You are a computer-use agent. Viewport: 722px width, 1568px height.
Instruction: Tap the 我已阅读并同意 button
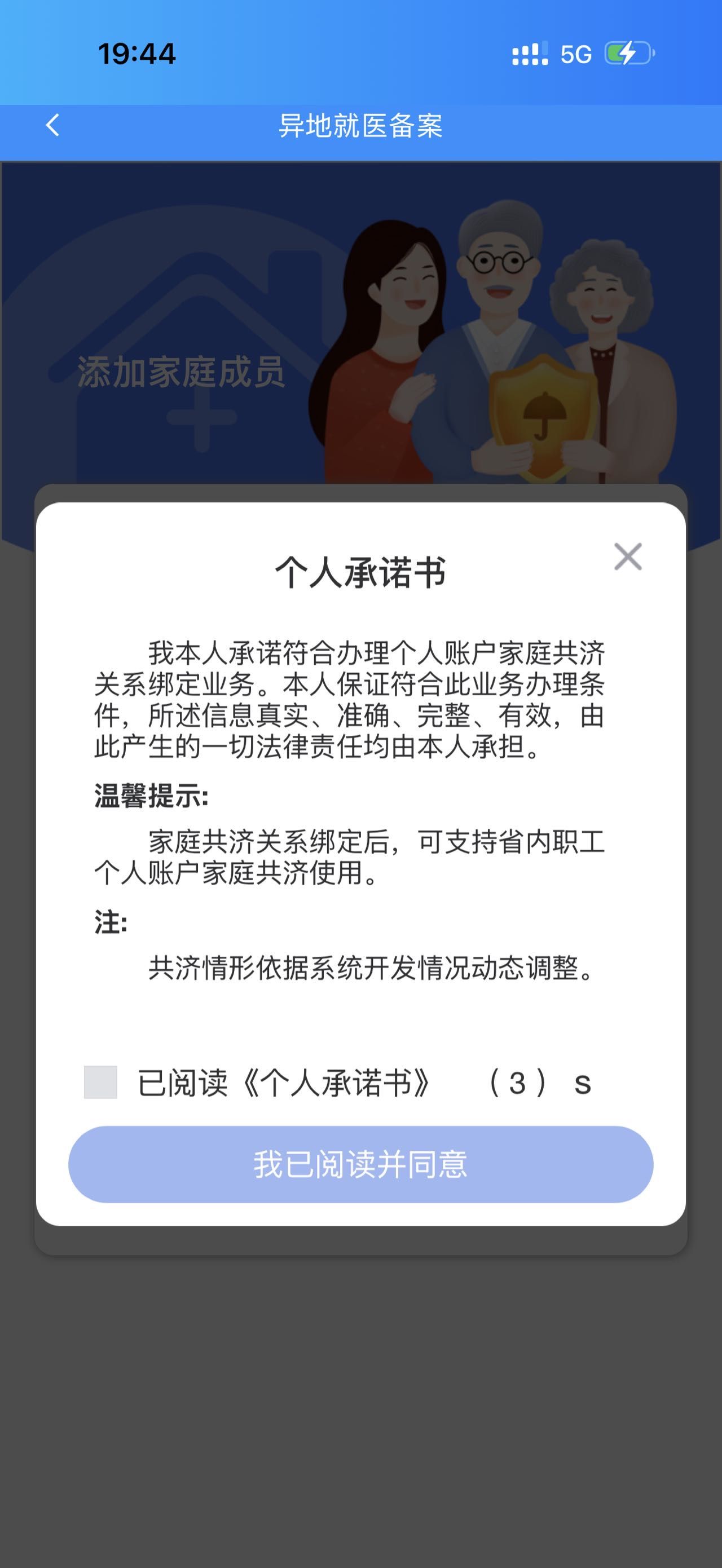click(360, 1164)
